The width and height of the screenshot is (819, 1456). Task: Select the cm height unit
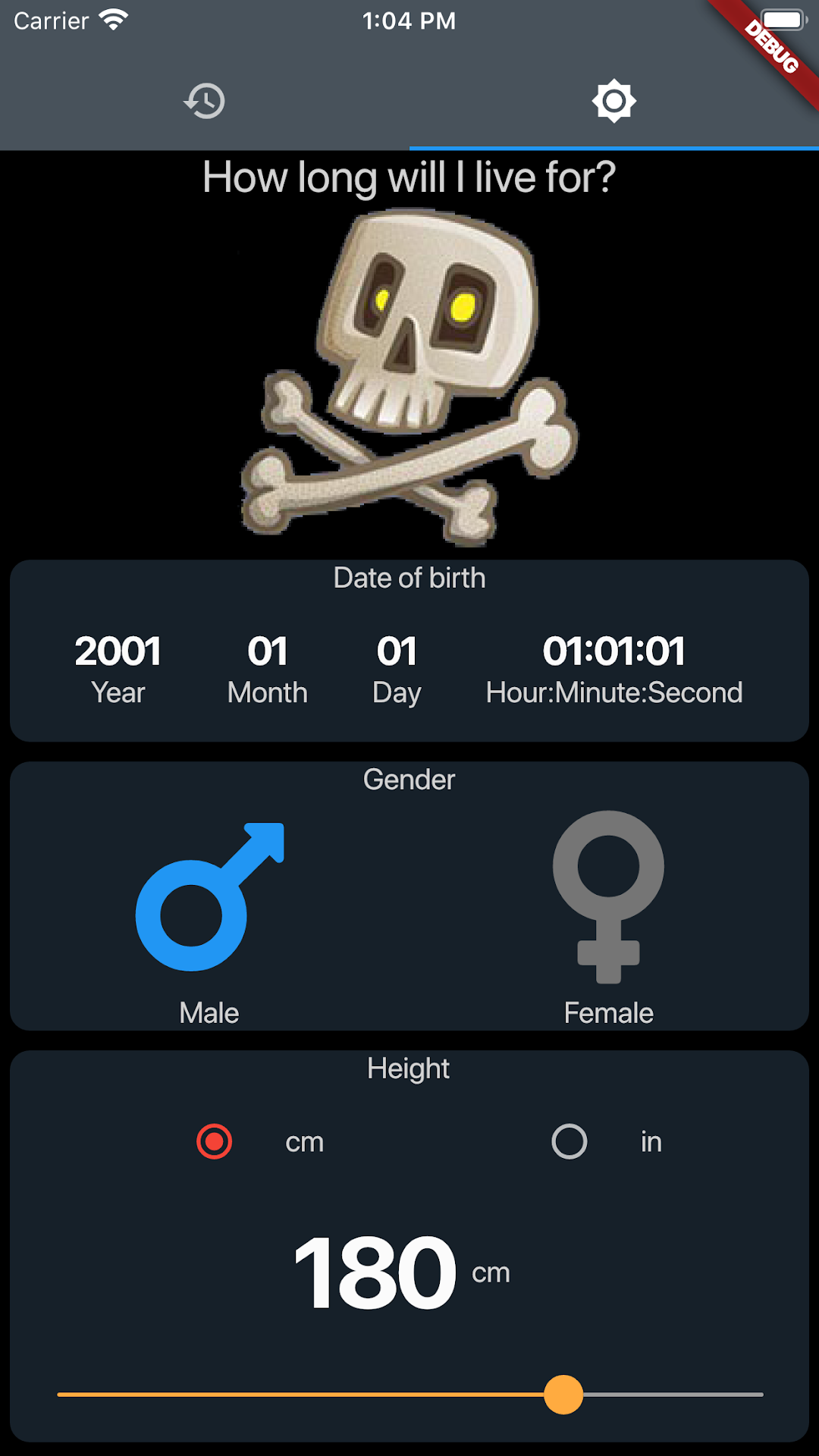(215, 1141)
